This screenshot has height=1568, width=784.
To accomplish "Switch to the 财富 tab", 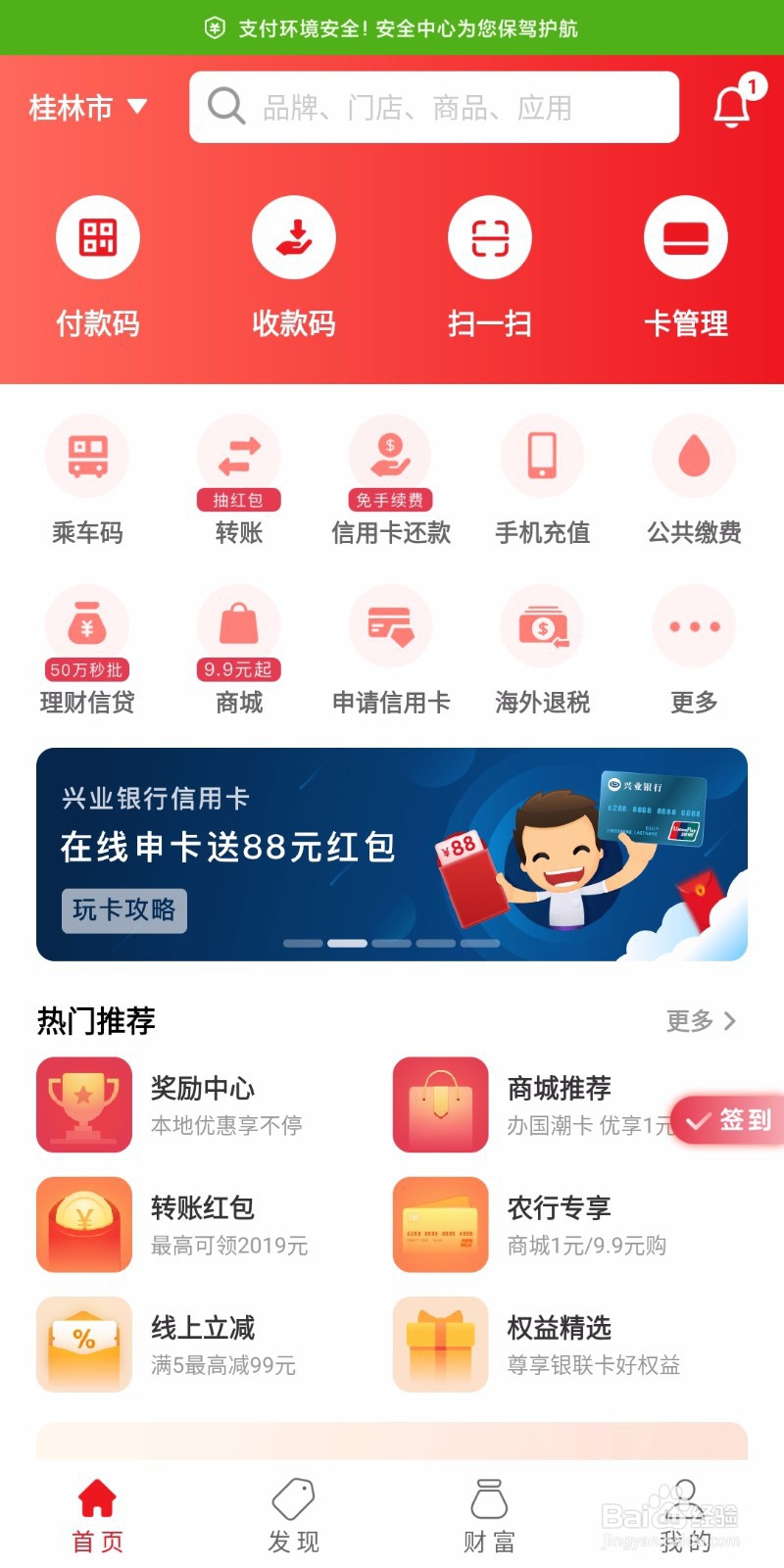I will pos(489,1514).
